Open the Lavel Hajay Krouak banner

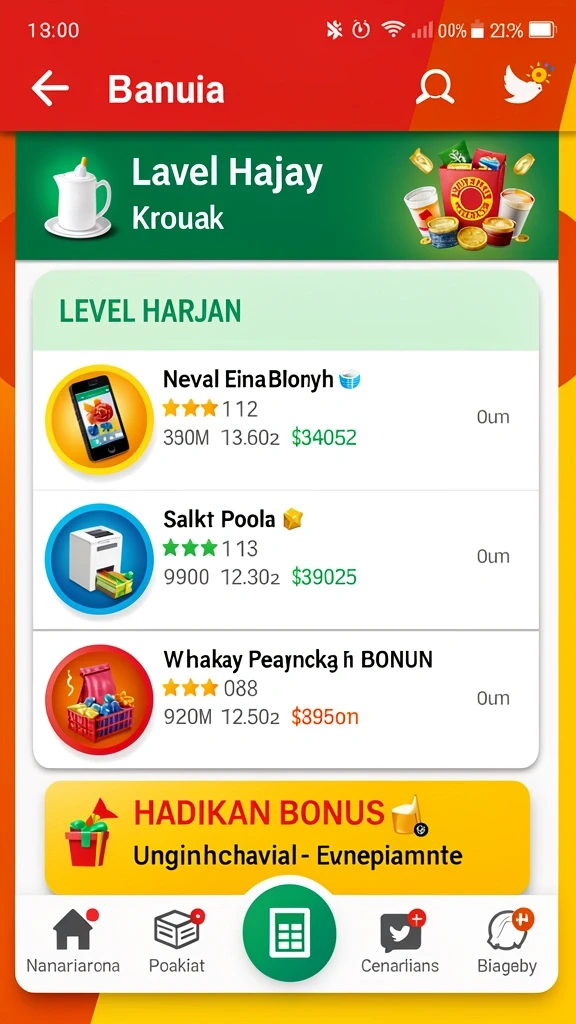[x=287, y=196]
